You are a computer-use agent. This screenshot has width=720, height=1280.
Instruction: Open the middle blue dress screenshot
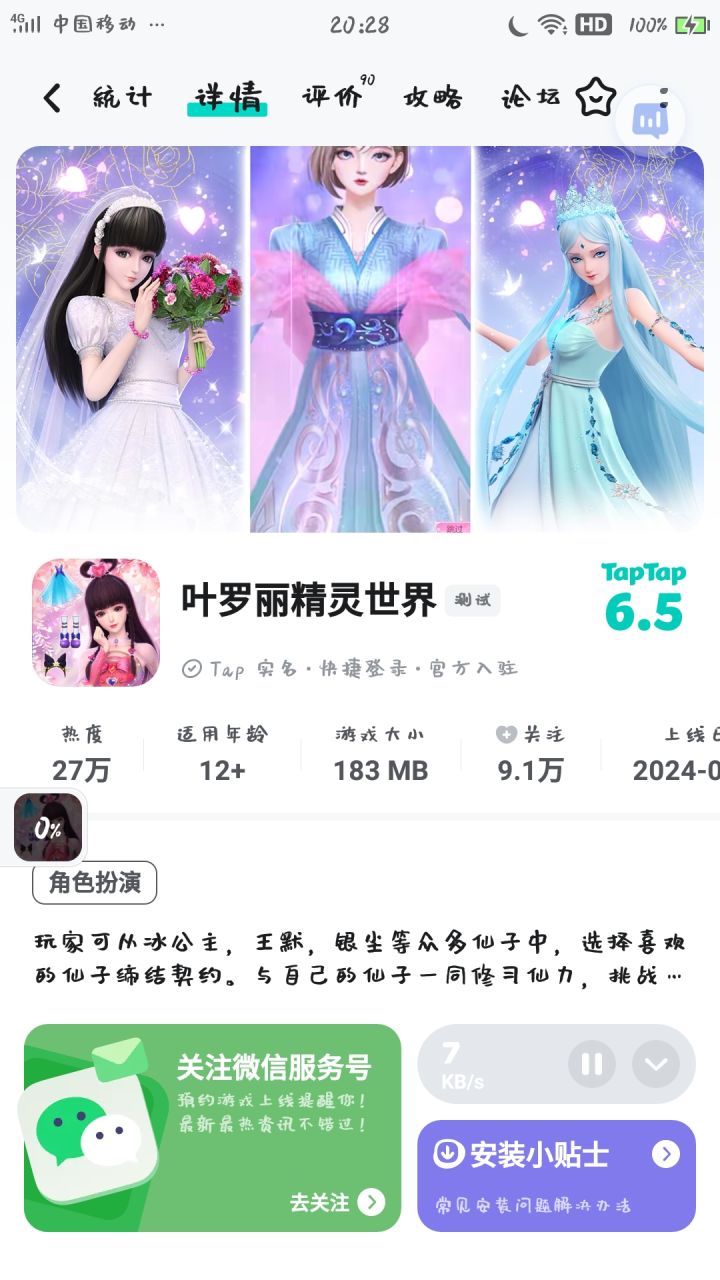(360, 338)
